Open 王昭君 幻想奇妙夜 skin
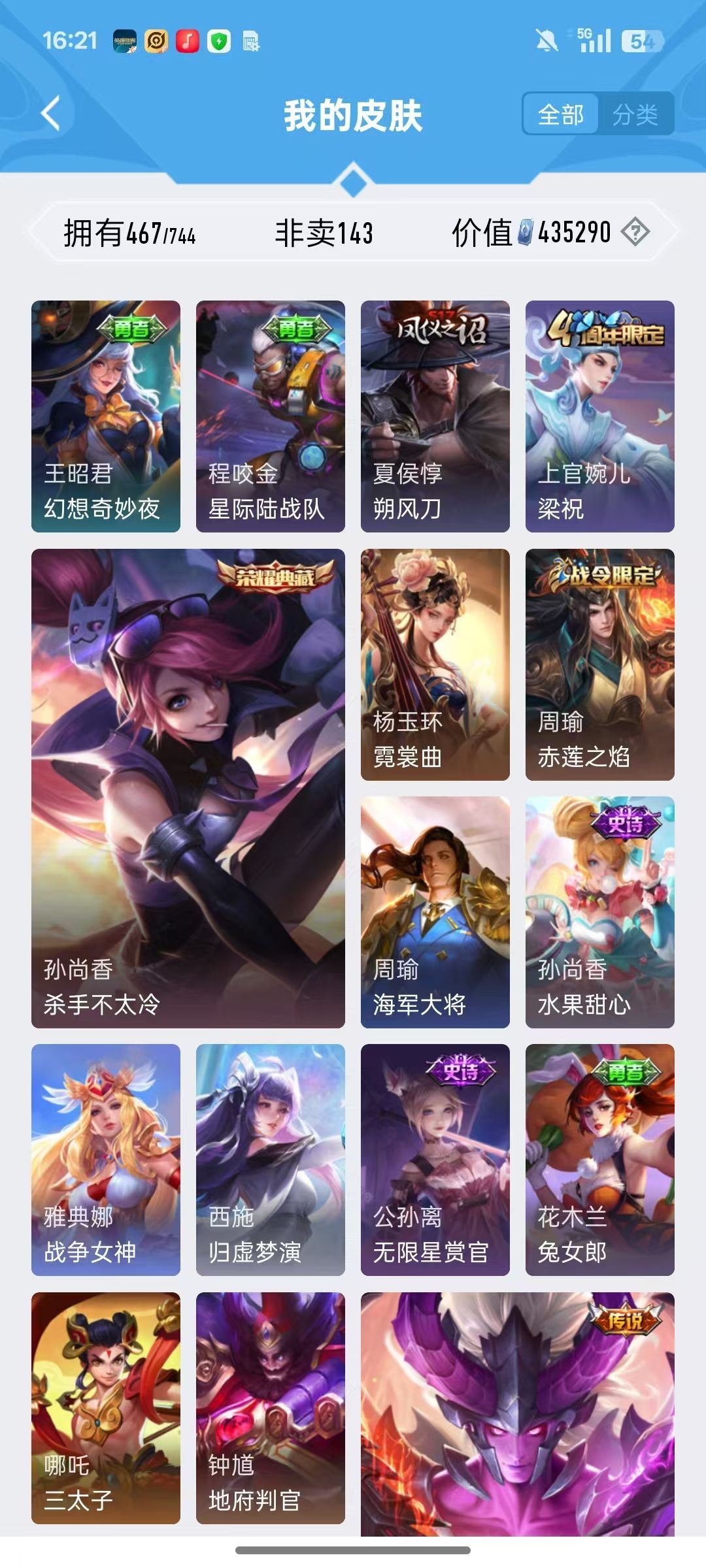 pyautogui.click(x=106, y=416)
